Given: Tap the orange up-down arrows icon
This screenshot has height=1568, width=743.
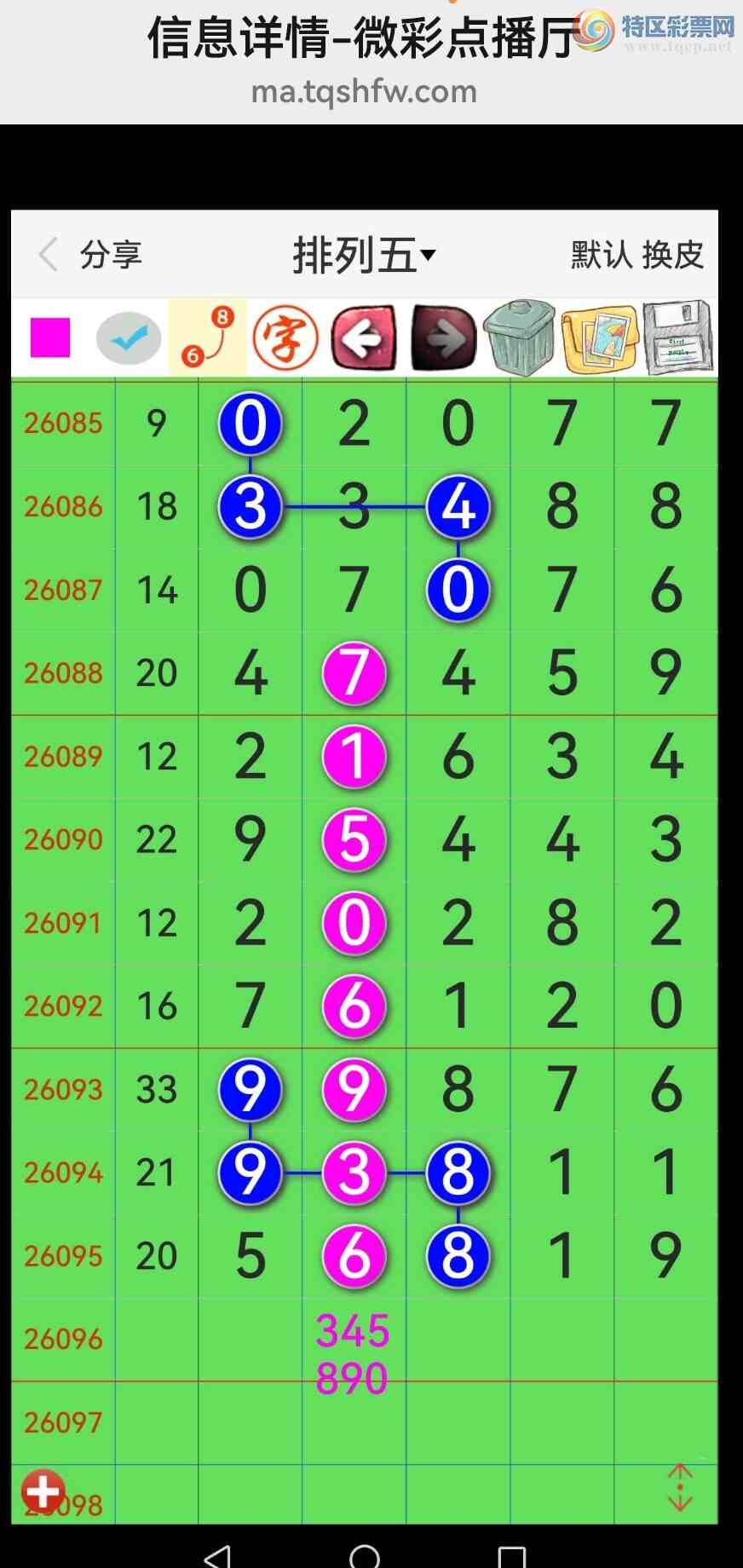Looking at the screenshot, I should point(680,1488).
